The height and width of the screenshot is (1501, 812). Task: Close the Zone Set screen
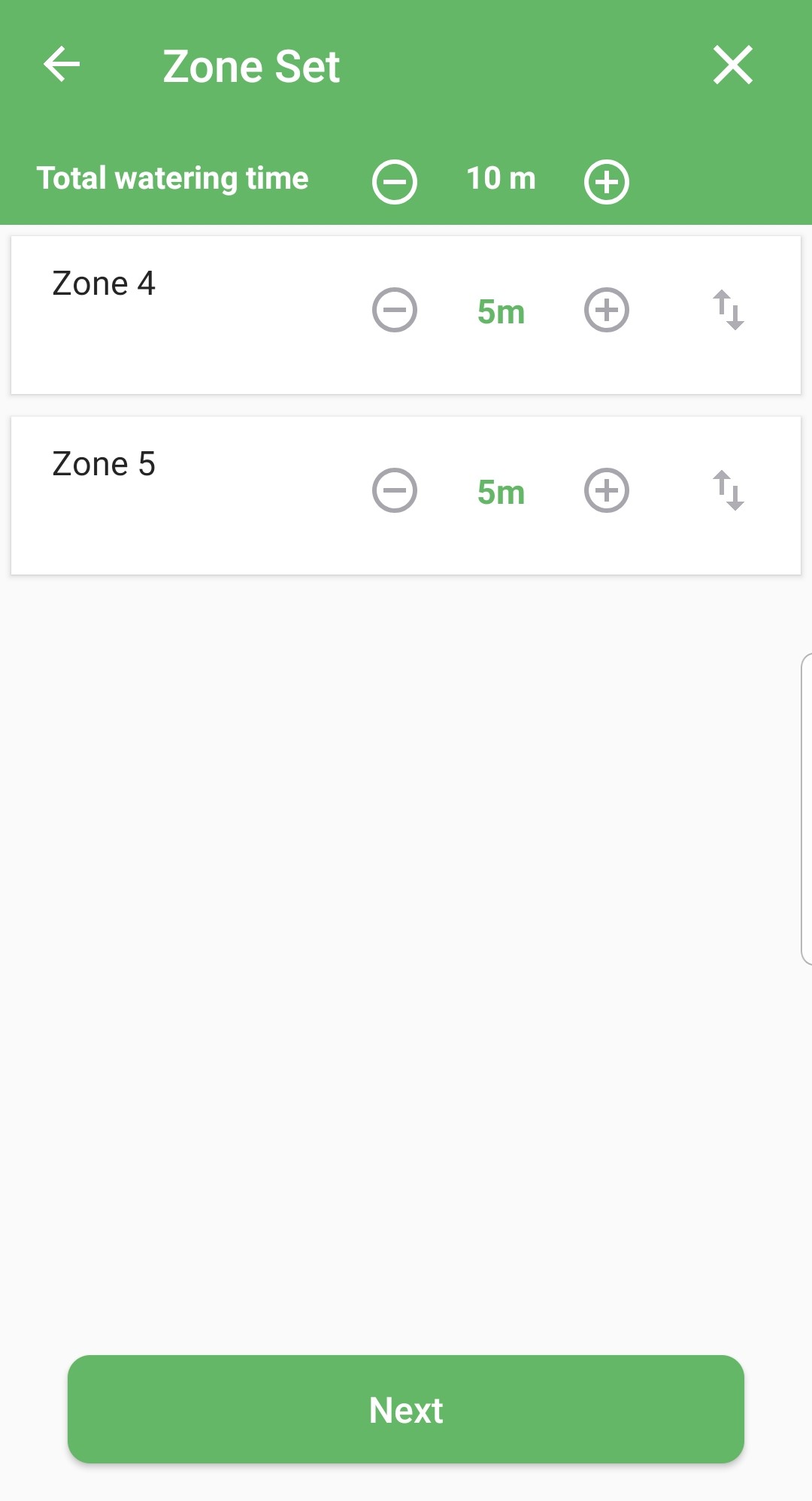point(733,65)
